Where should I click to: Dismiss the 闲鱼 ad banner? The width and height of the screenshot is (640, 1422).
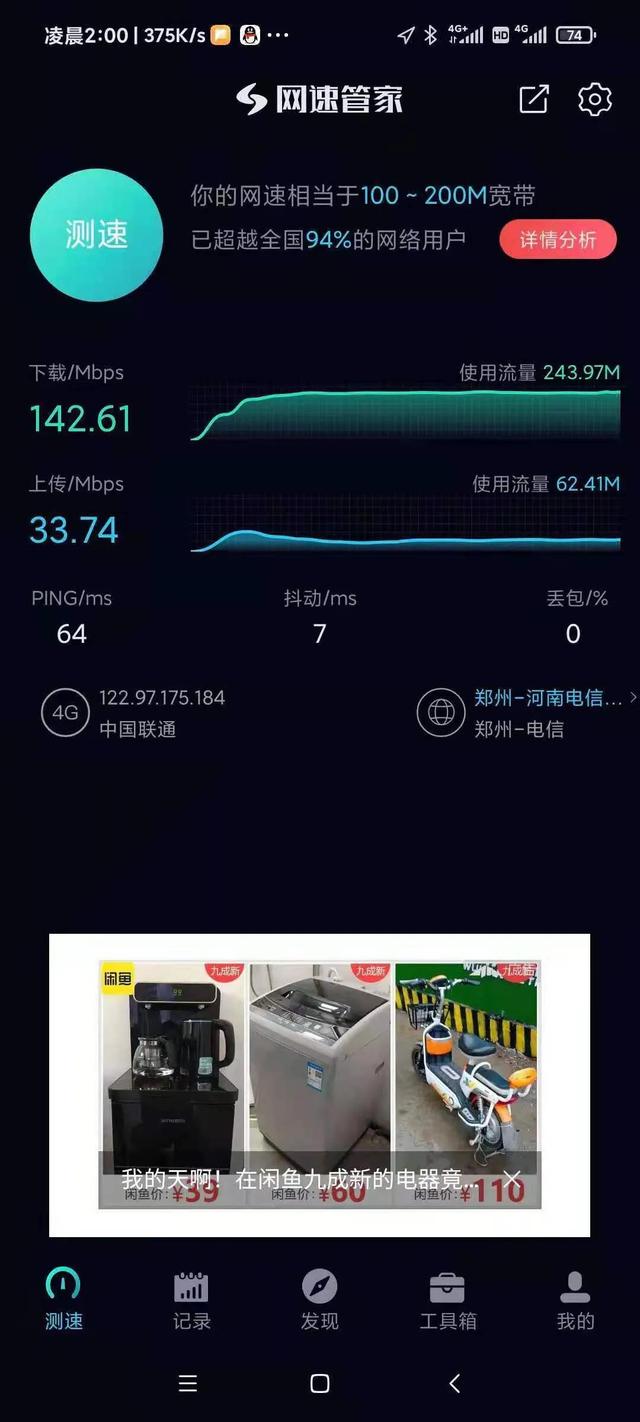coord(512,1180)
